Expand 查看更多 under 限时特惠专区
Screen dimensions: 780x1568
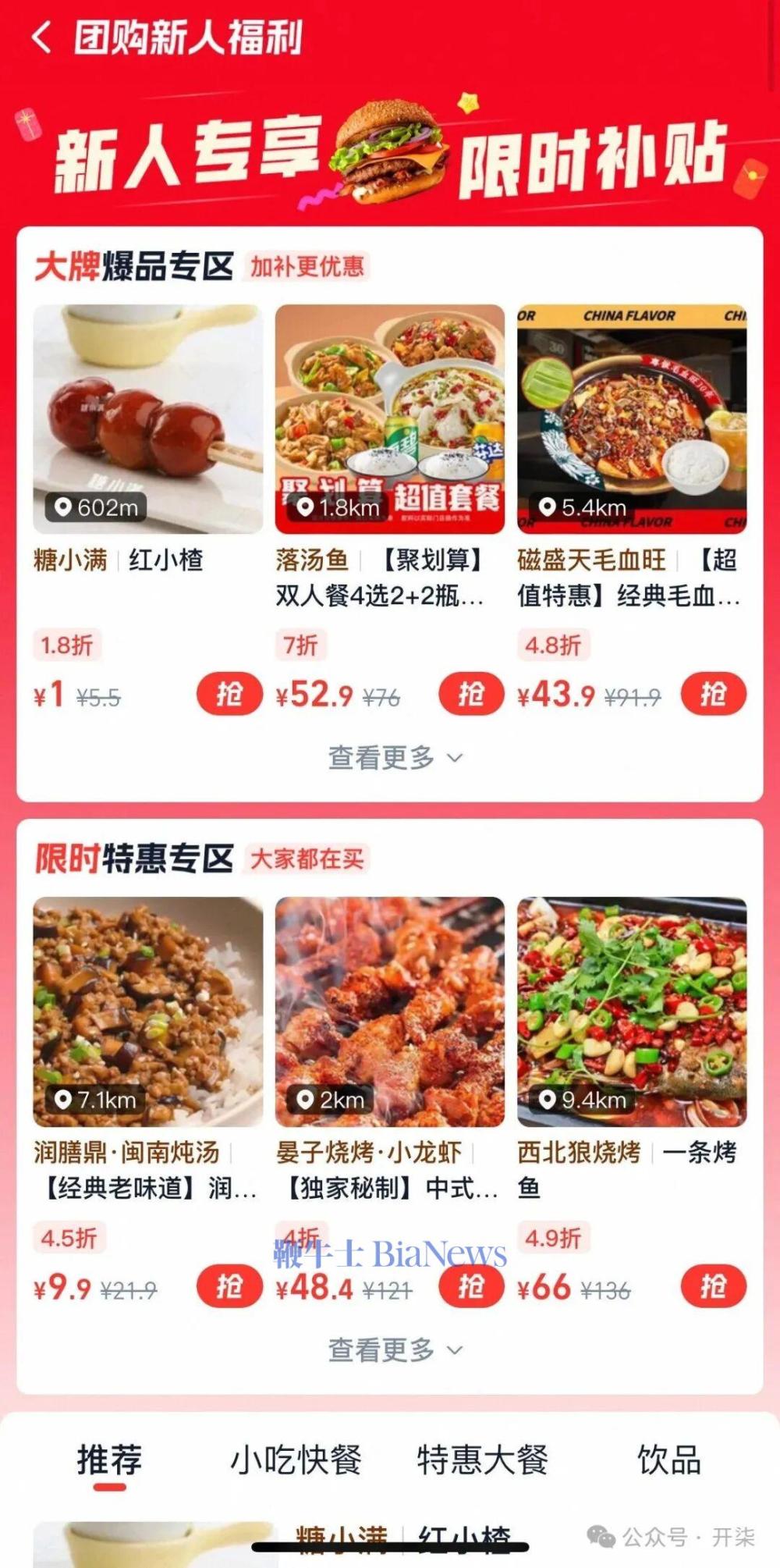[394, 1349]
